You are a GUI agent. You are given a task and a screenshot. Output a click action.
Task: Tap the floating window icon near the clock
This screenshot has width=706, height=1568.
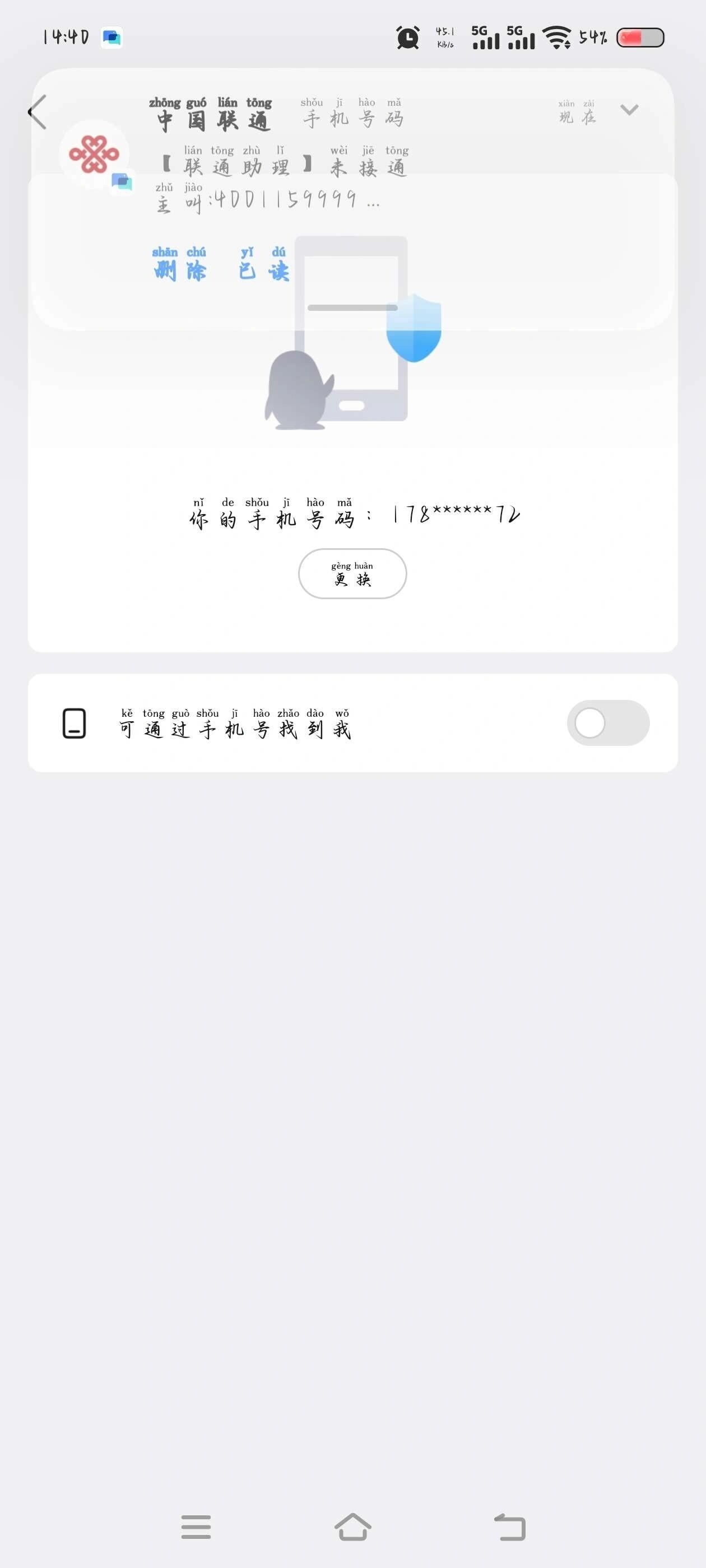[x=112, y=37]
